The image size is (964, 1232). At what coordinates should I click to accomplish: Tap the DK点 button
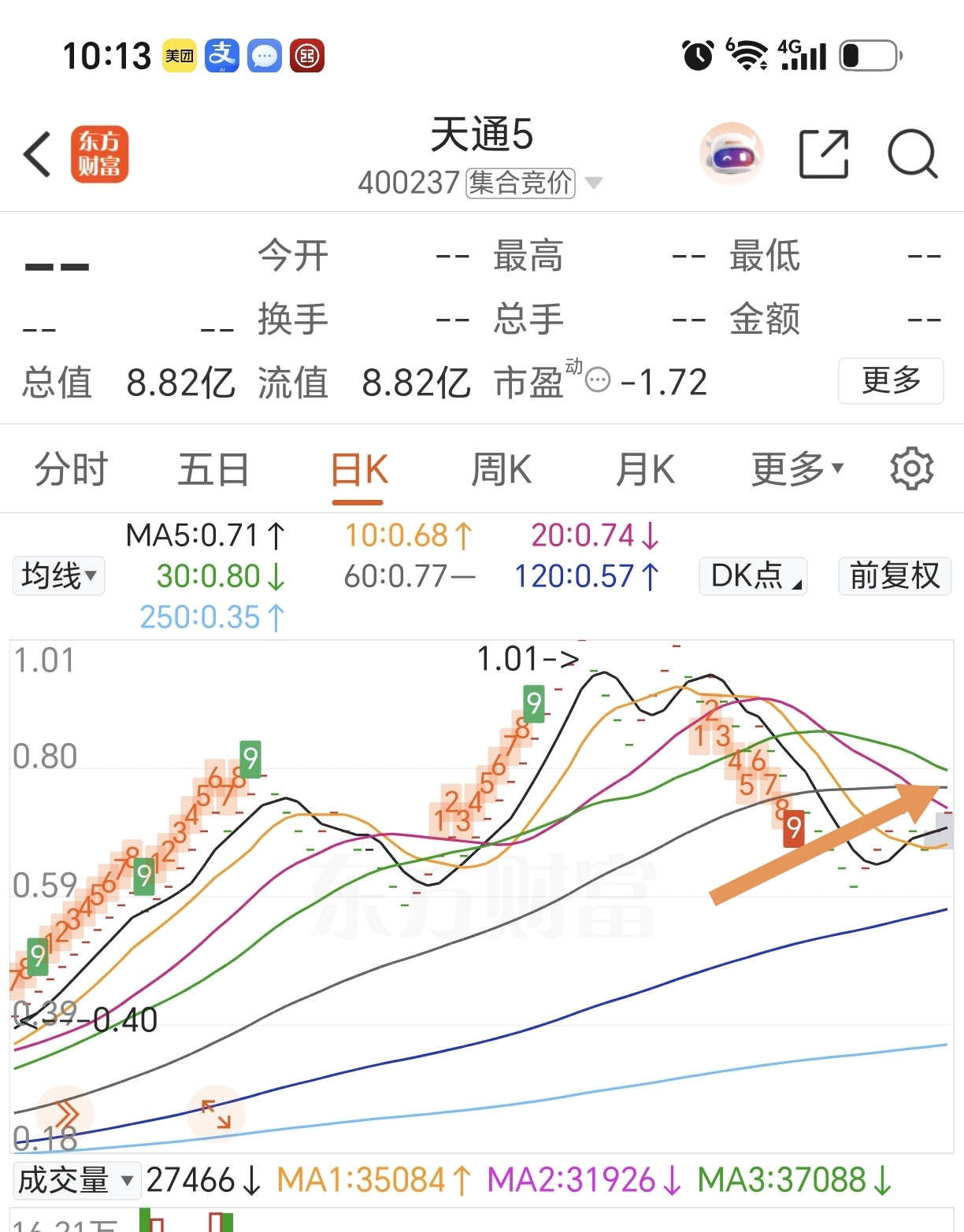pyautogui.click(x=753, y=576)
